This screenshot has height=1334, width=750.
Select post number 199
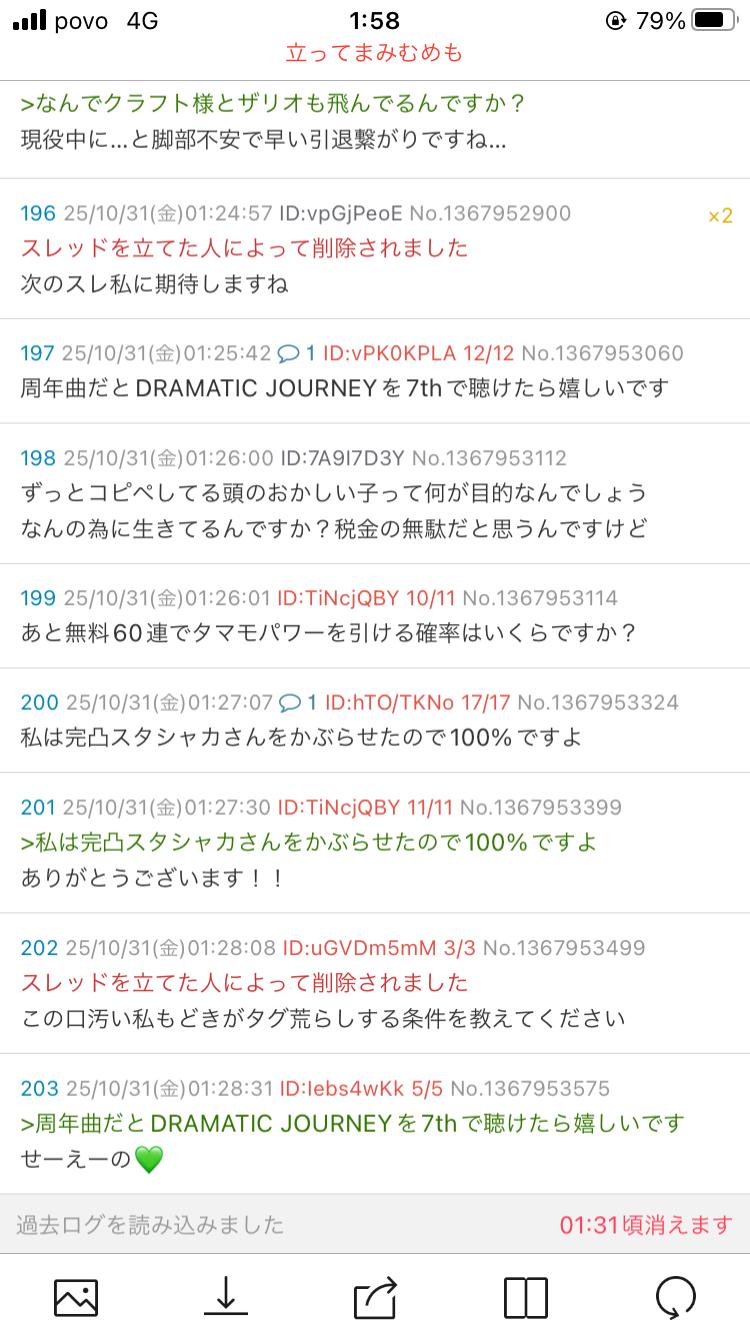(x=38, y=598)
